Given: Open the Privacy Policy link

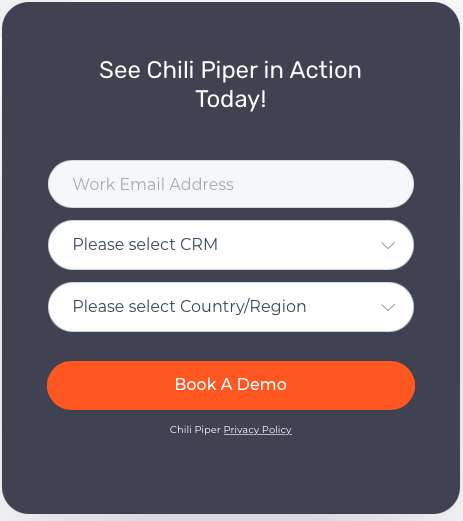Looking at the screenshot, I should tap(258, 430).
